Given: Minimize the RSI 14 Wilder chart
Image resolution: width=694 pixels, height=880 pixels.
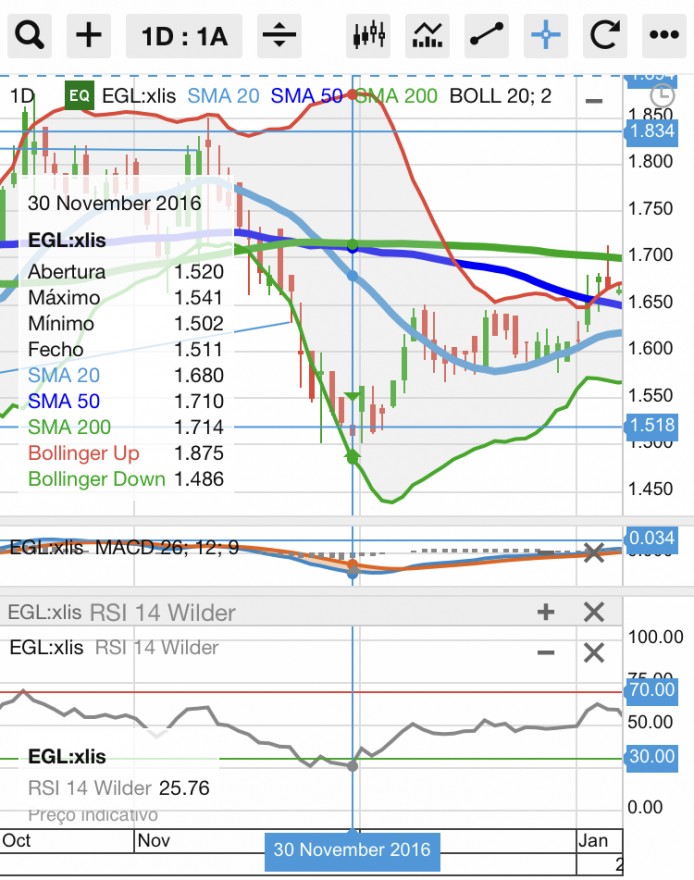Looking at the screenshot, I should 546,653.
